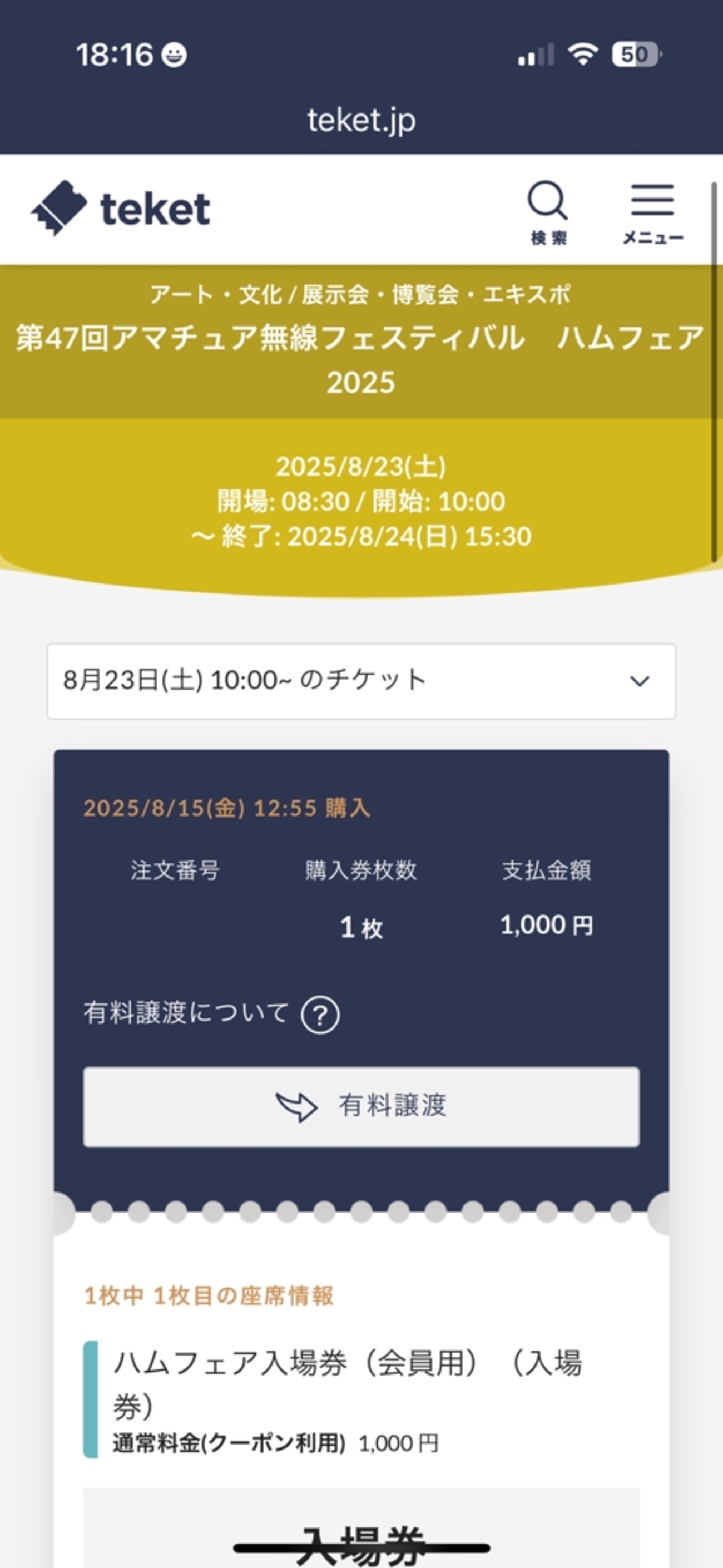Tap the 有料譲渡 transfer button
Viewport: 723px width, 1568px height.
(x=361, y=1106)
